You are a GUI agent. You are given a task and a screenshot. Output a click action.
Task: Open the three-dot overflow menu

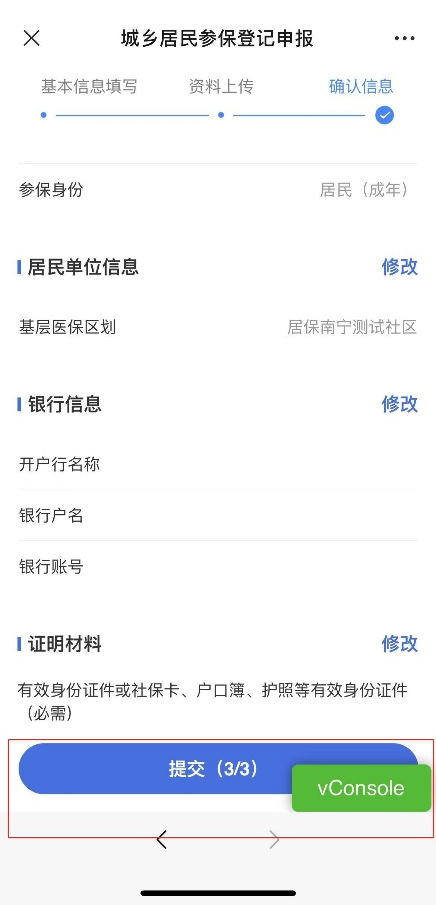tap(404, 39)
